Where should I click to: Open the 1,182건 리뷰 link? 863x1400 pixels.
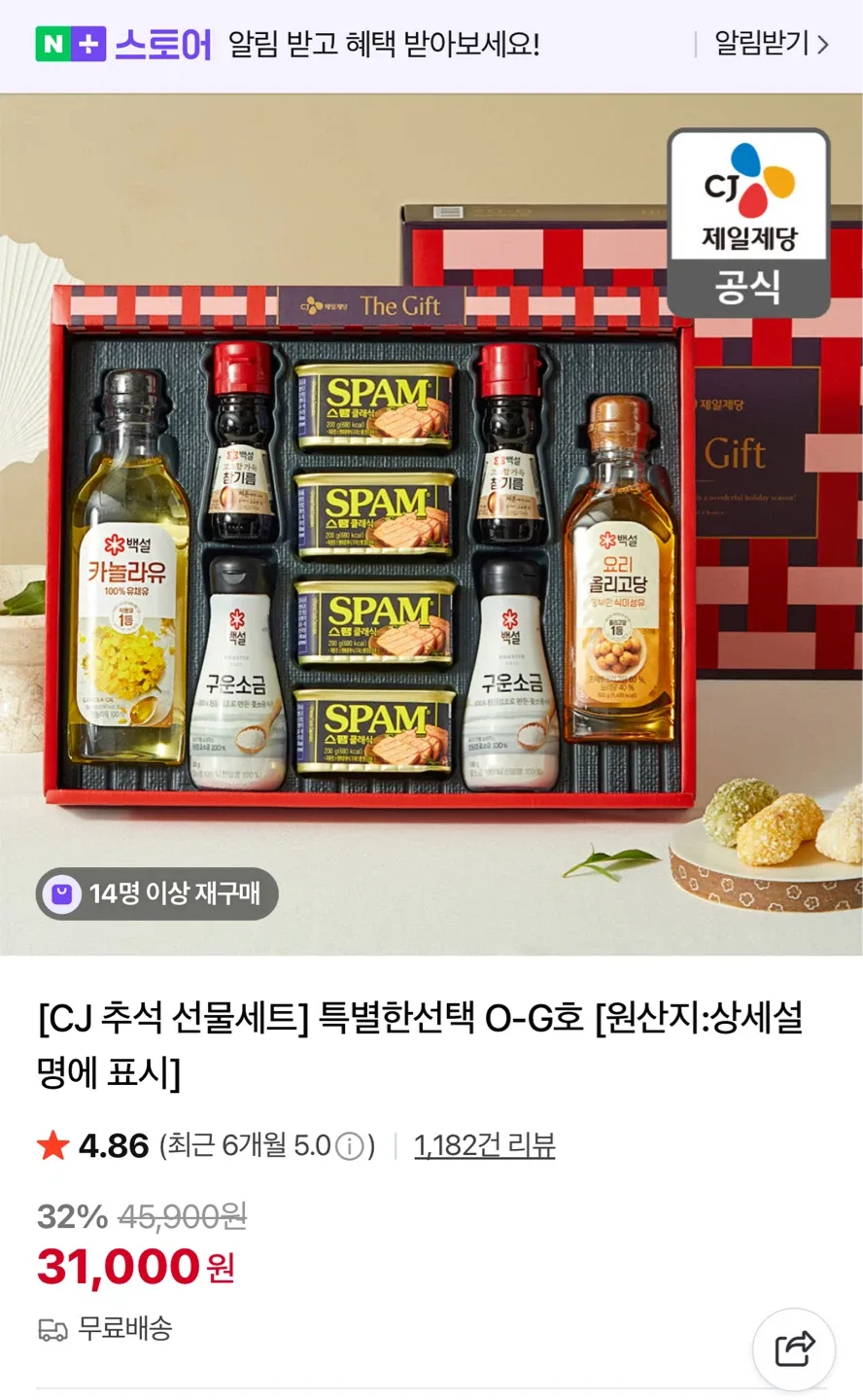click(484, 1145)
